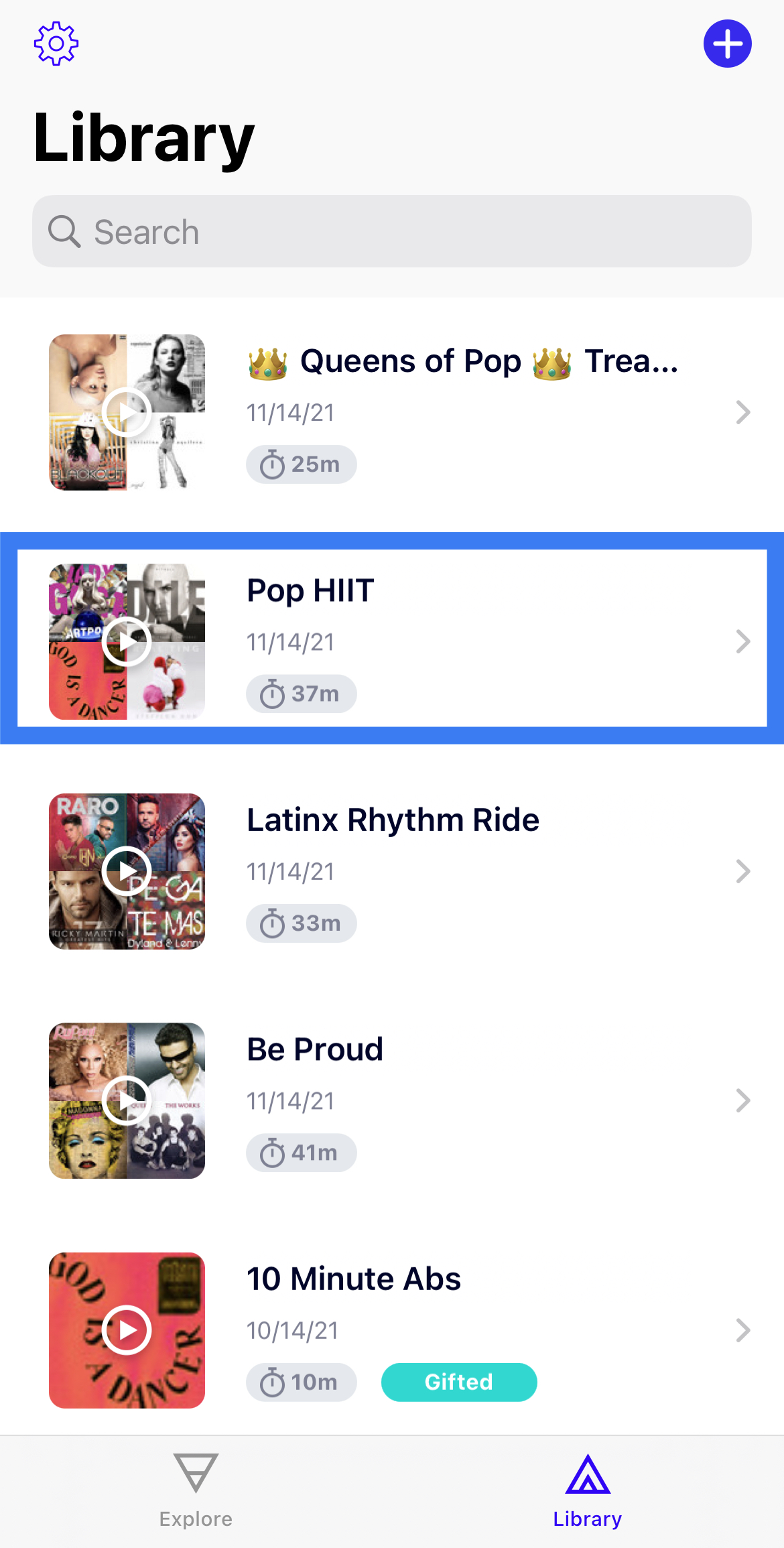Tap the Search field

[x=392, y=232]
